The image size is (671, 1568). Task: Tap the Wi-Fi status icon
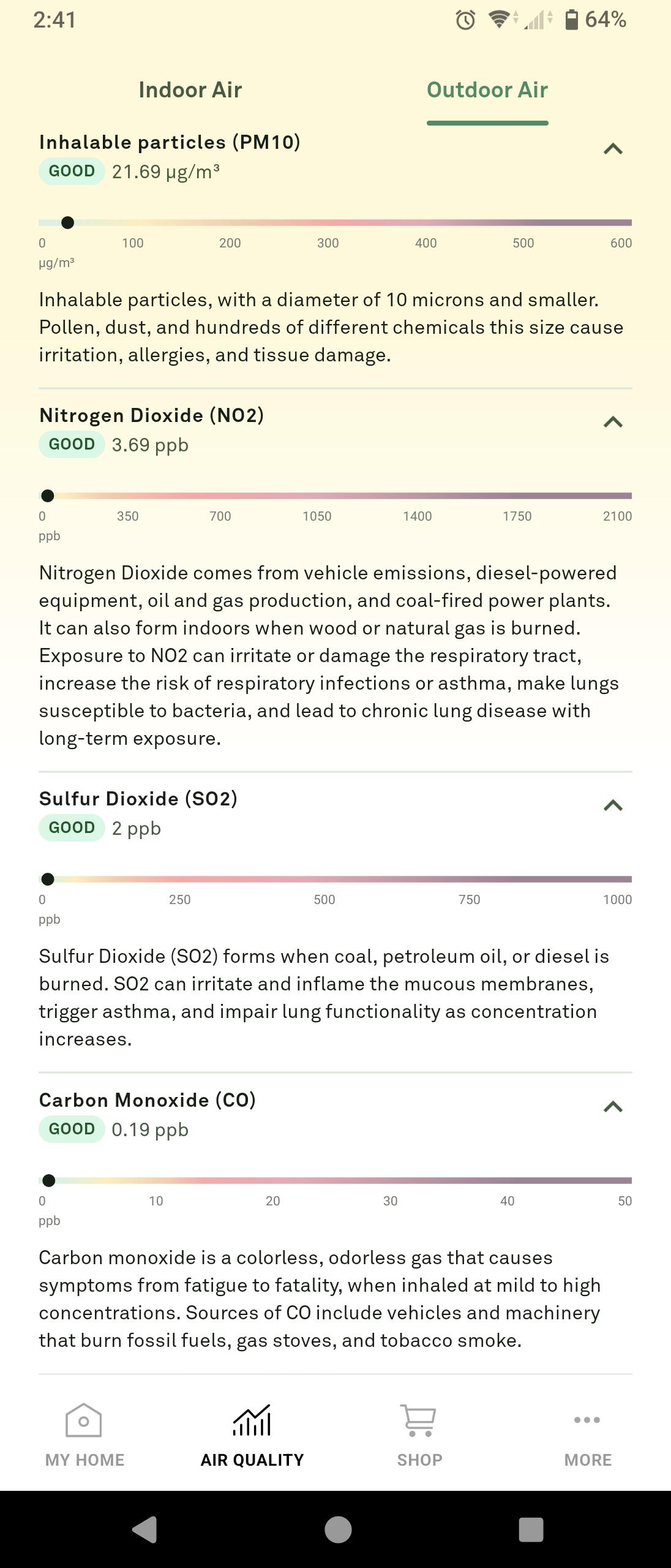[x=500, y=20]
